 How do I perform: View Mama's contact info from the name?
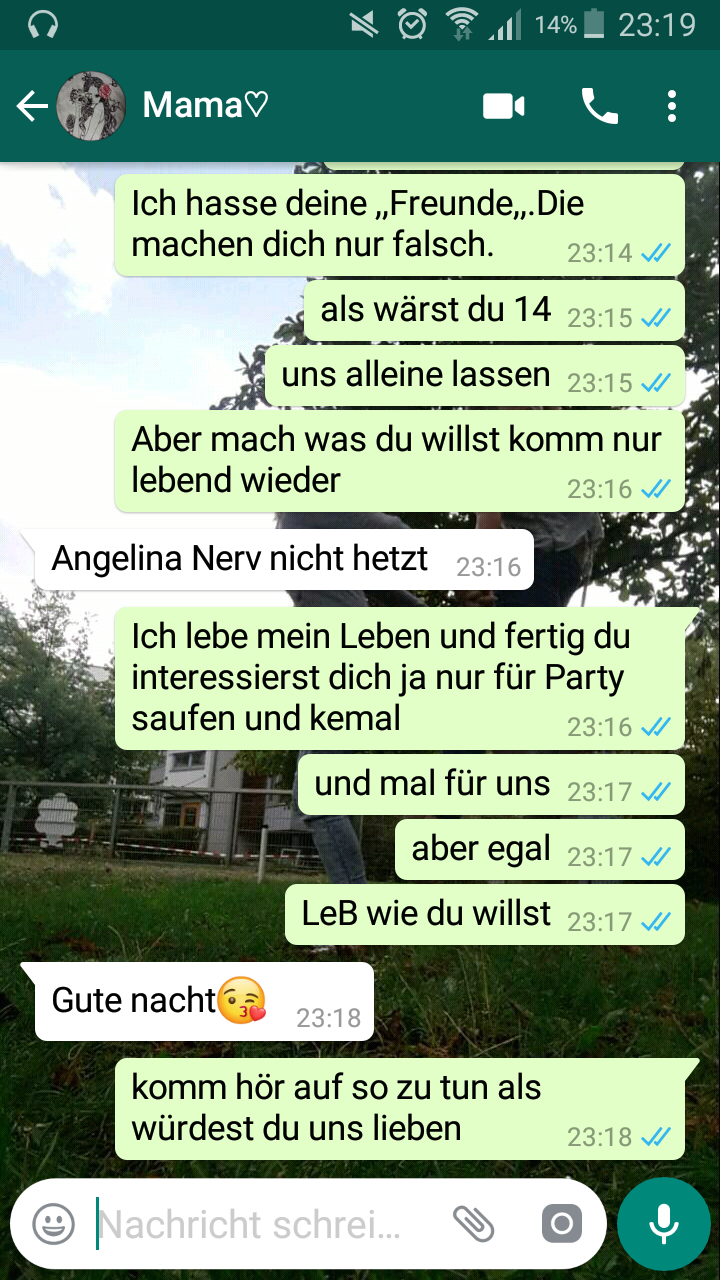[x=206, y=105]
